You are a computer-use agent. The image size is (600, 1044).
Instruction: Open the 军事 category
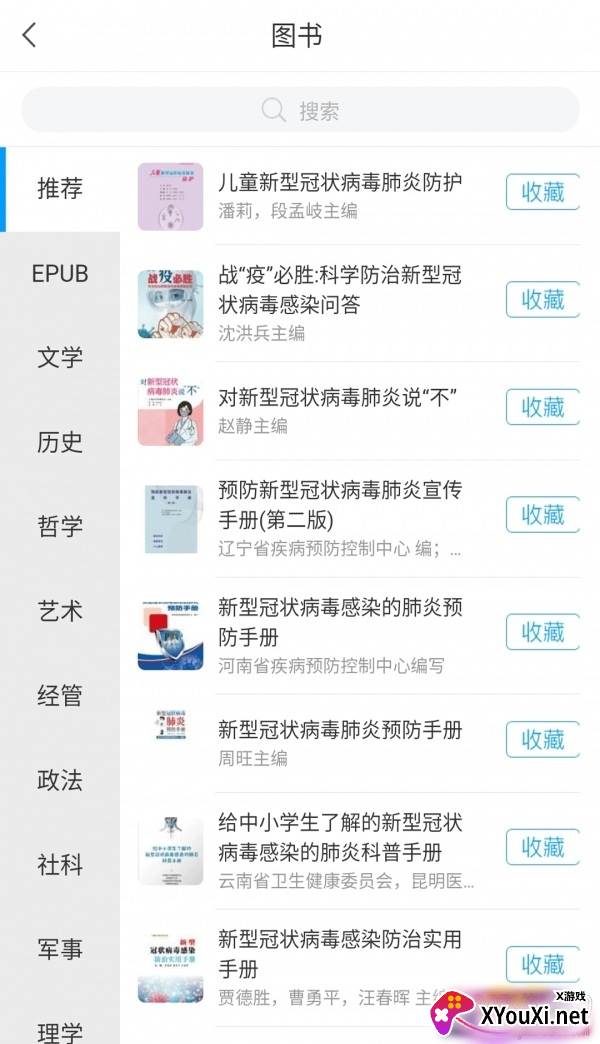(60, 949)
